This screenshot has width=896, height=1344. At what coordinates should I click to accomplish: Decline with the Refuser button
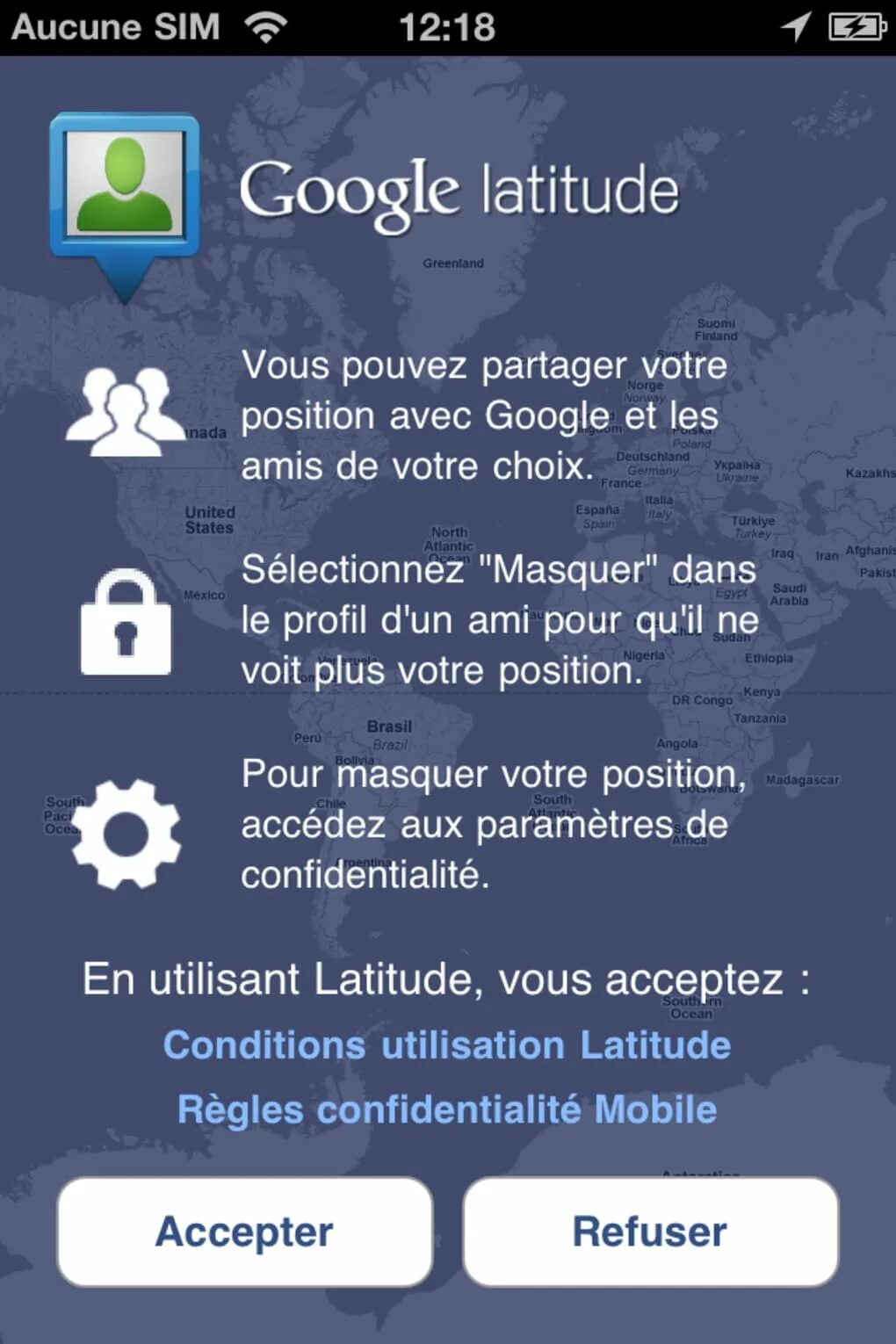point(650,1232)
